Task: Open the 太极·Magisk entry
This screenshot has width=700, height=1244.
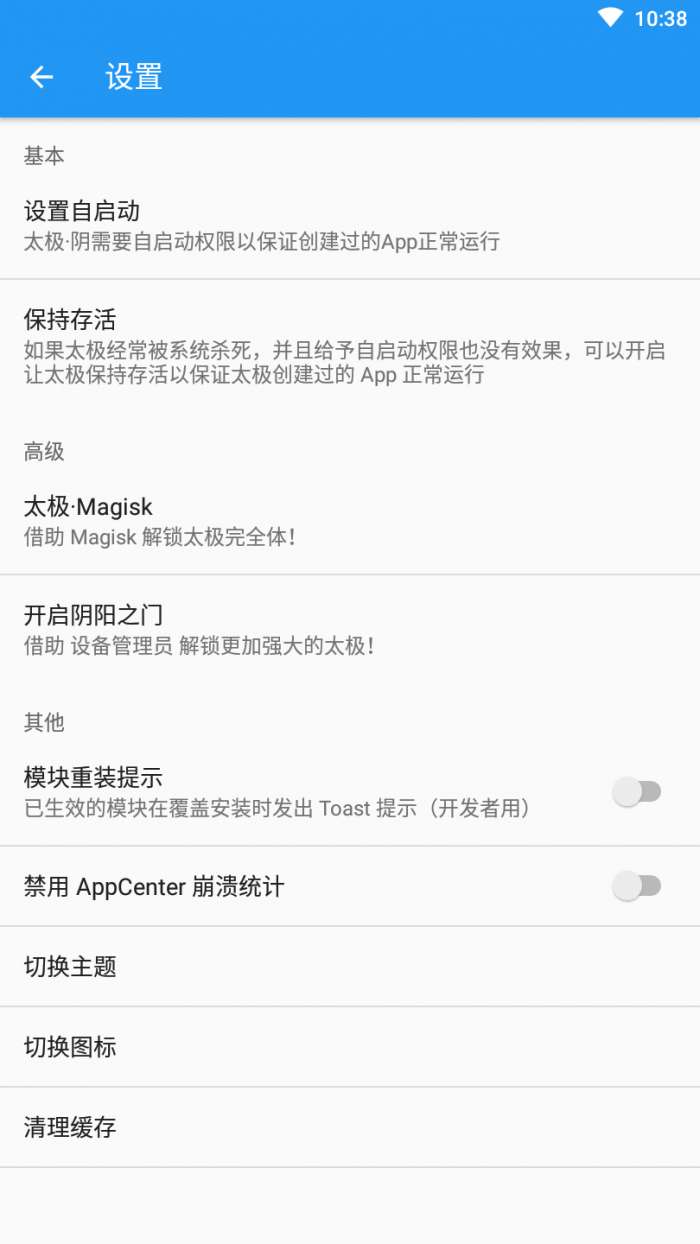Action: point(350,521)
